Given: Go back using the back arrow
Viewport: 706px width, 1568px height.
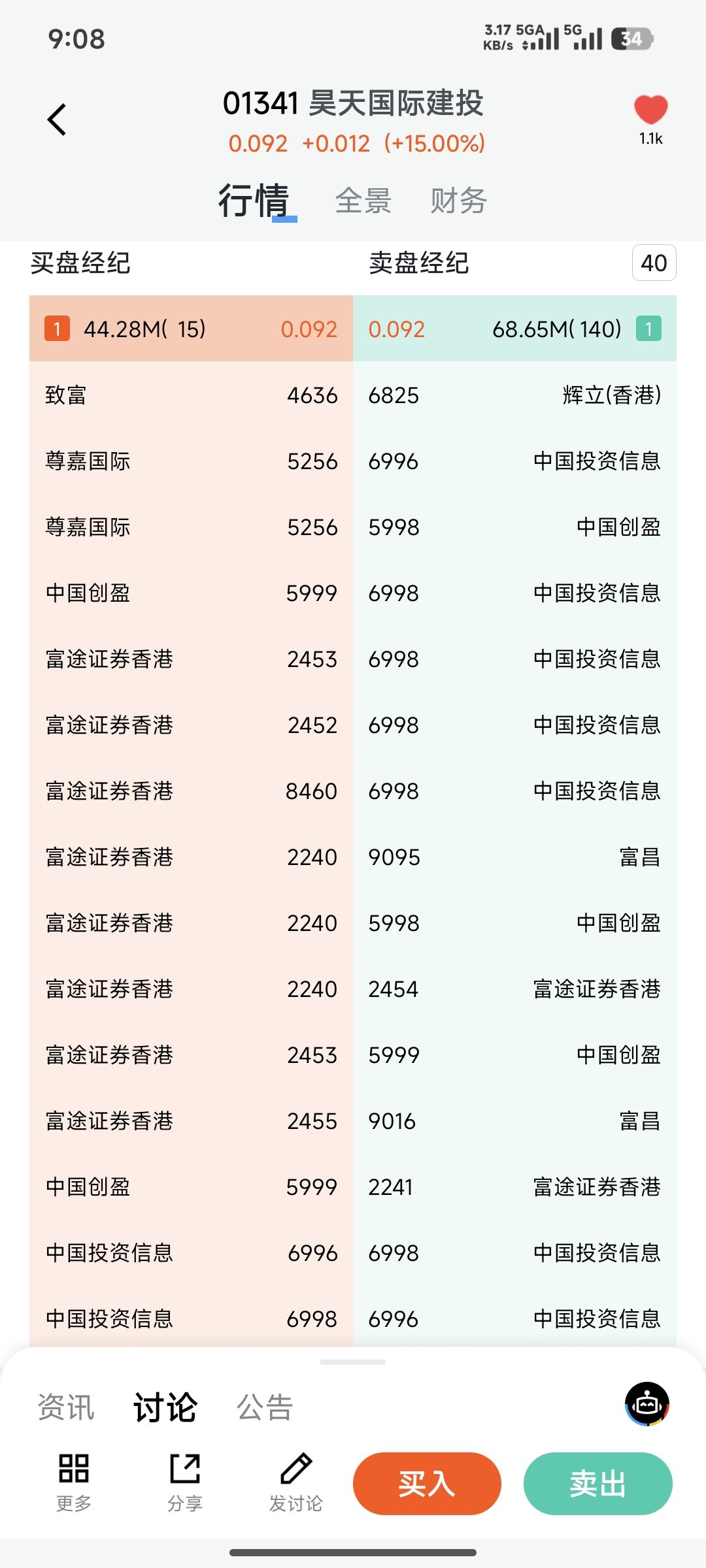Looking at the screenshot, I should pyautogui.click(x=58, y=120).
